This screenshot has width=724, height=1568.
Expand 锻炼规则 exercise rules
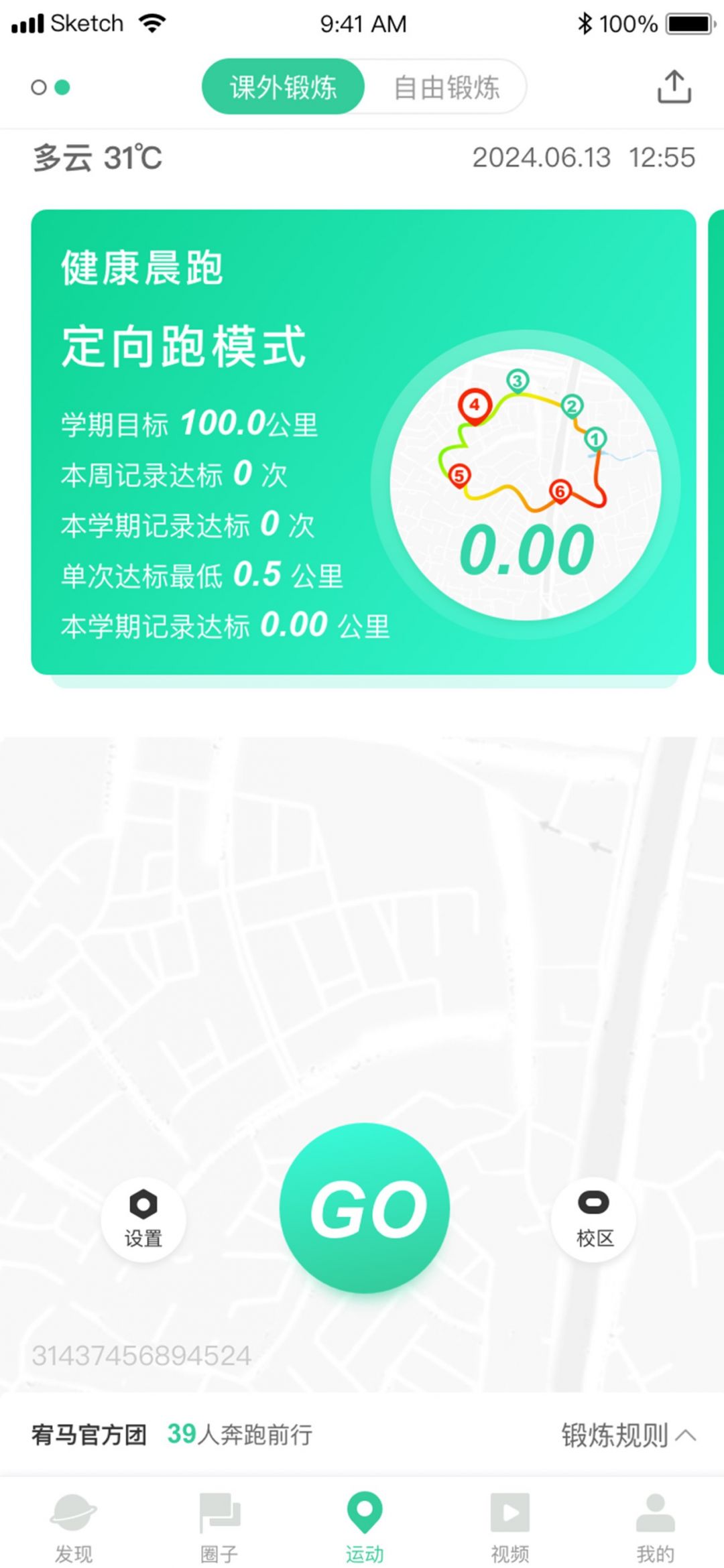628,1435
